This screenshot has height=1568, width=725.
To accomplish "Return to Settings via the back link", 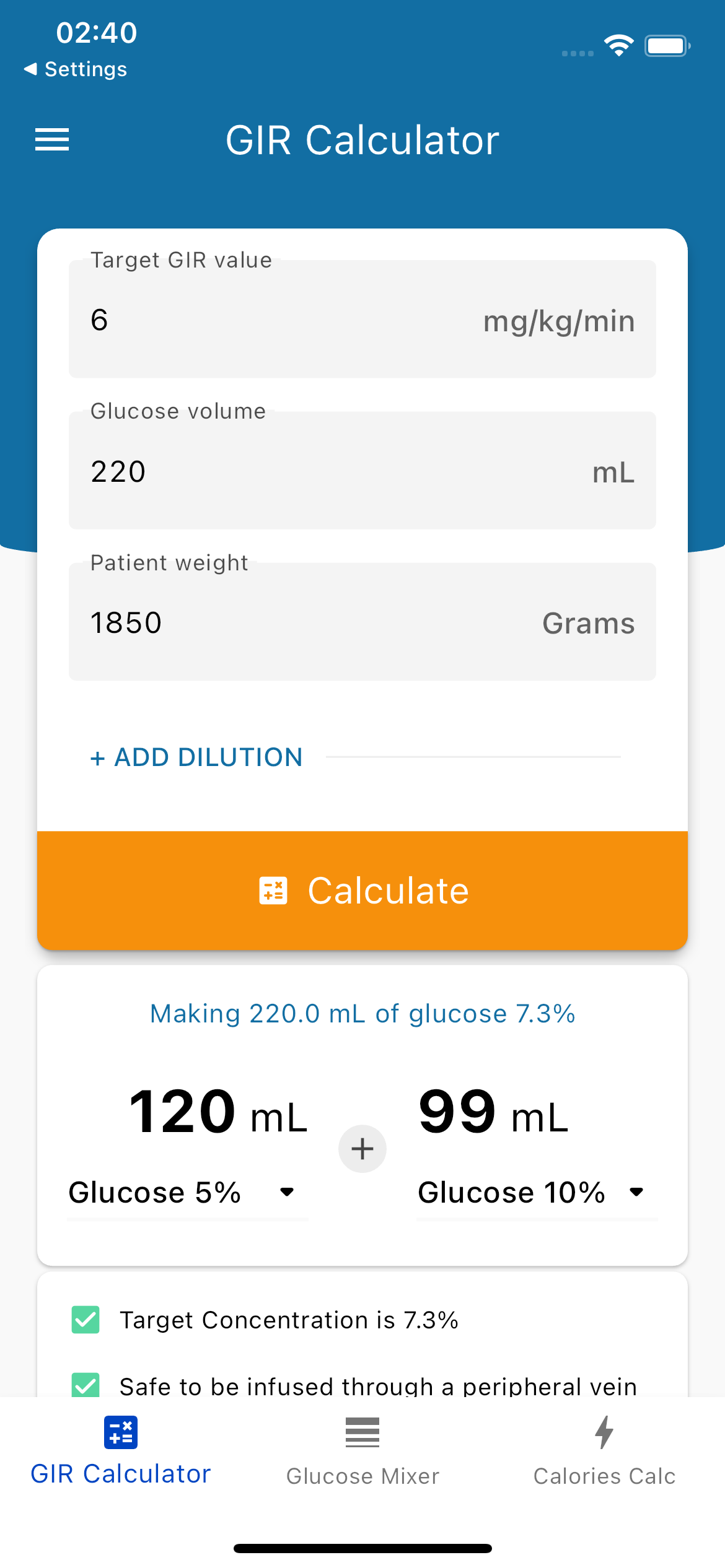I will (75, 69).
